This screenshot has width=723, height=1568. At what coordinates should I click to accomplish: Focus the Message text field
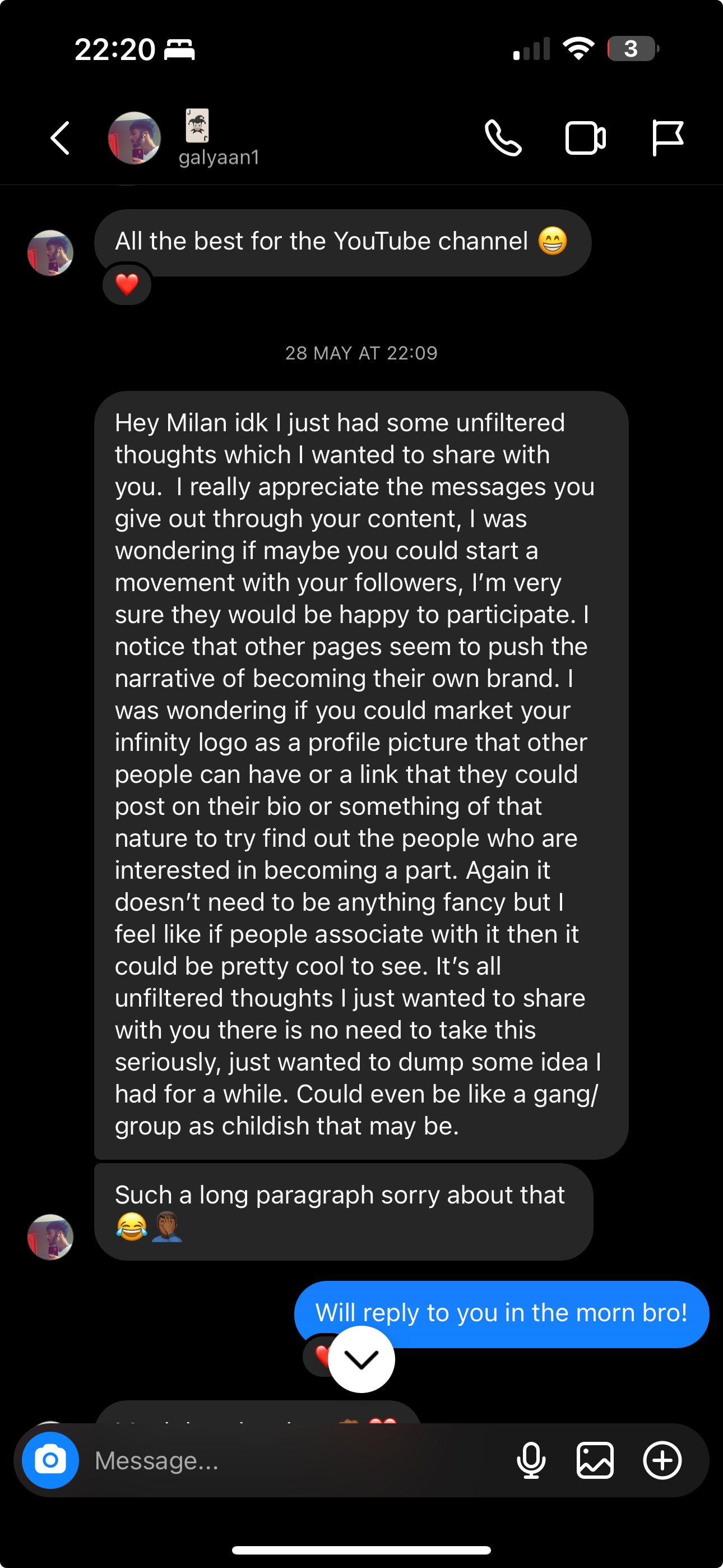point(292,1460)
